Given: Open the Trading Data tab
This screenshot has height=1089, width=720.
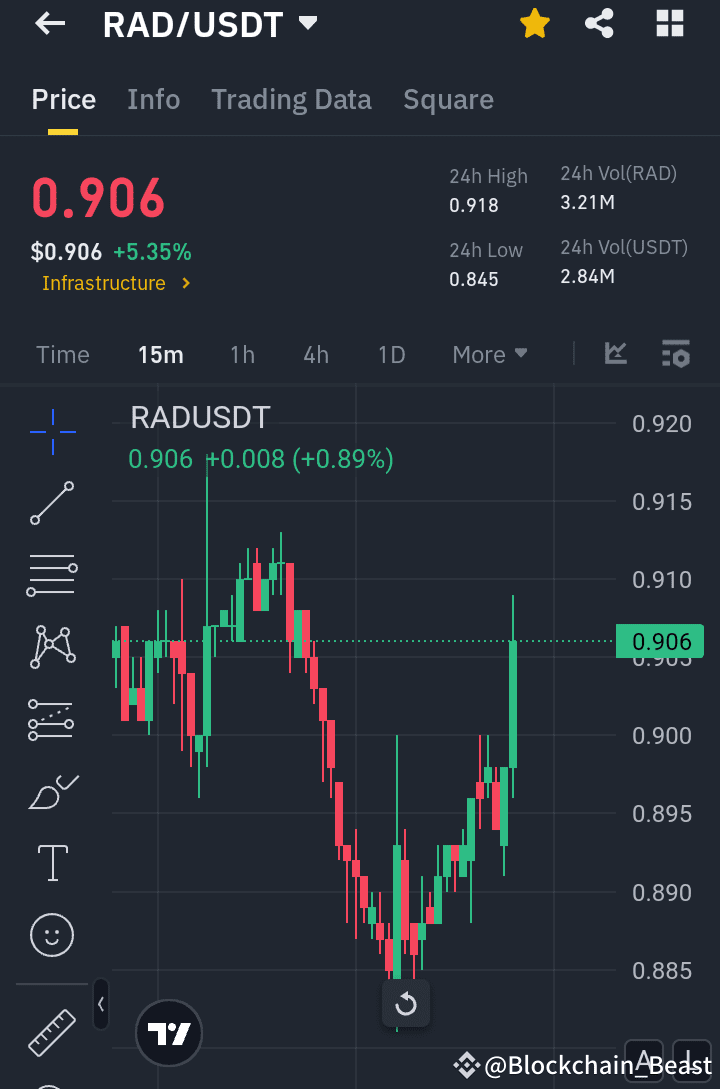Looking at the screenshot, I should click(x=291, y=99).
